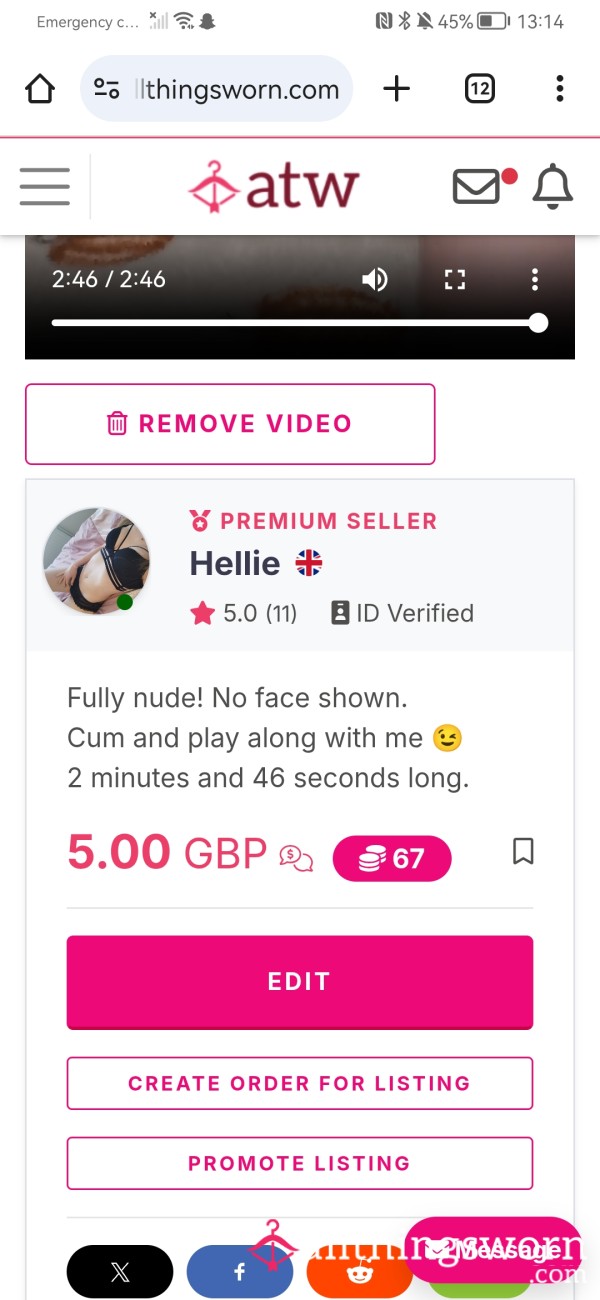Open Hellie's seller profile
This screenshot has width=600, height=1300.
tap(235, 563)
